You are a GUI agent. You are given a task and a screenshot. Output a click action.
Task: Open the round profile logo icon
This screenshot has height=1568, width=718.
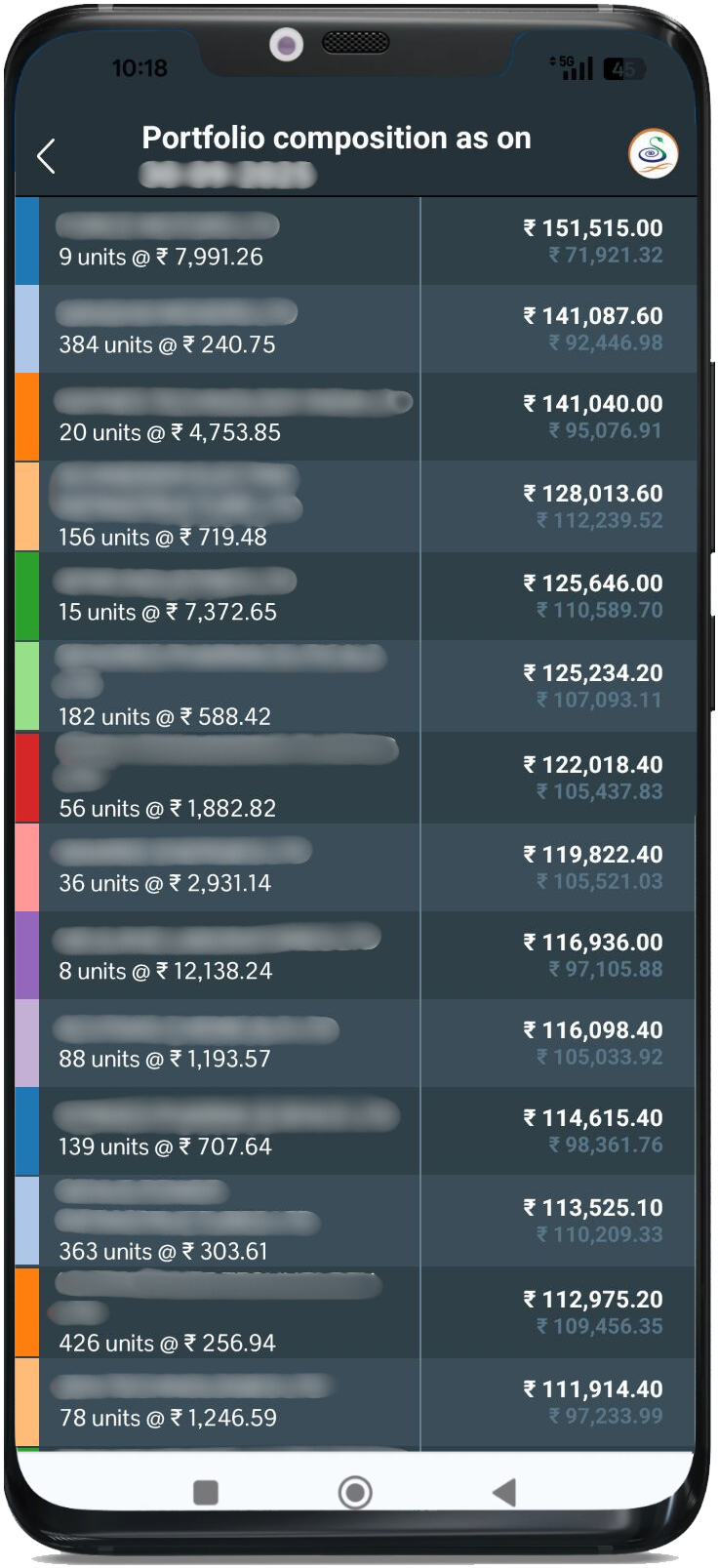point(653,153)
